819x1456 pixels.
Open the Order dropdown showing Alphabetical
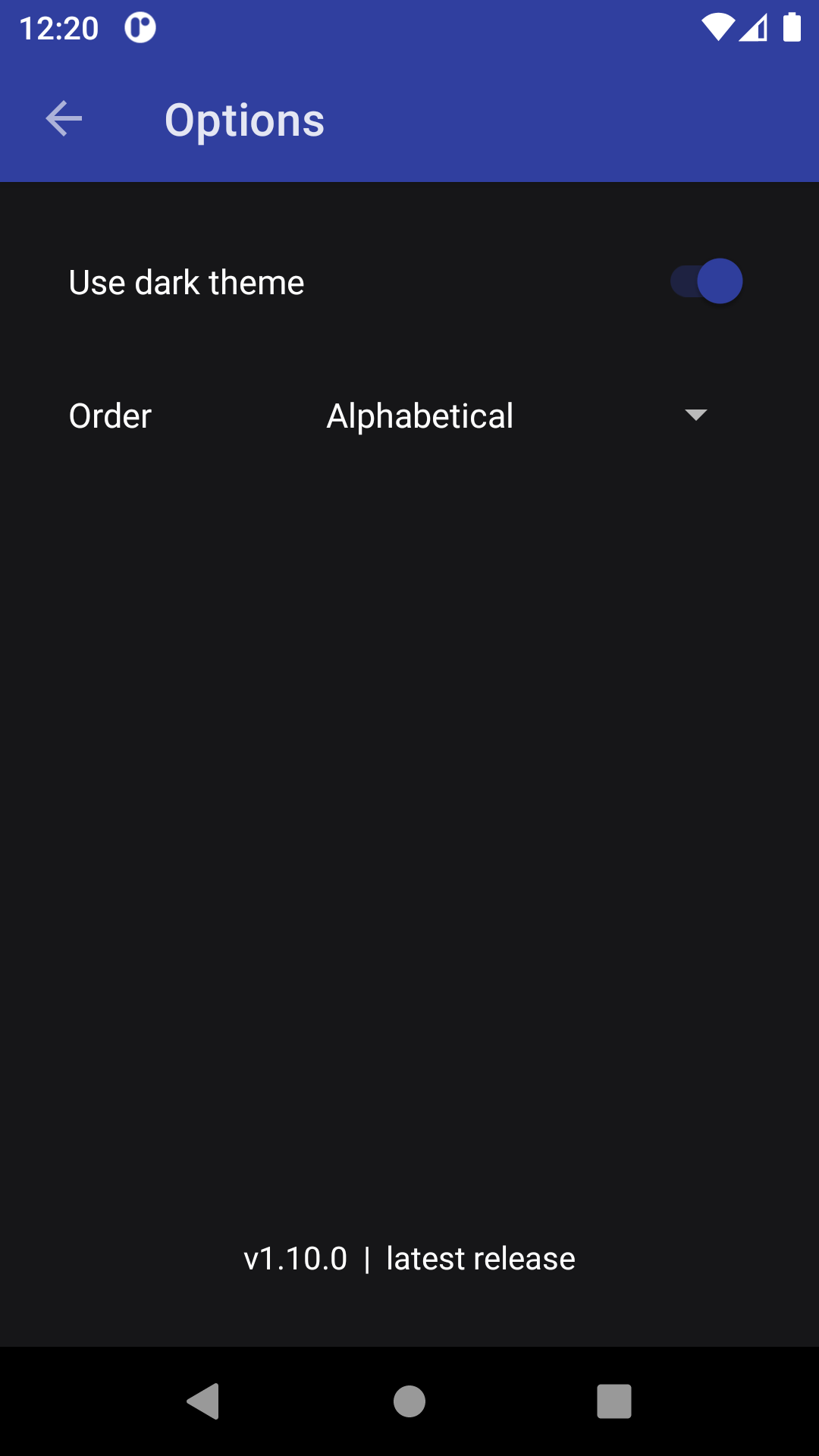[x=516, y=416]
